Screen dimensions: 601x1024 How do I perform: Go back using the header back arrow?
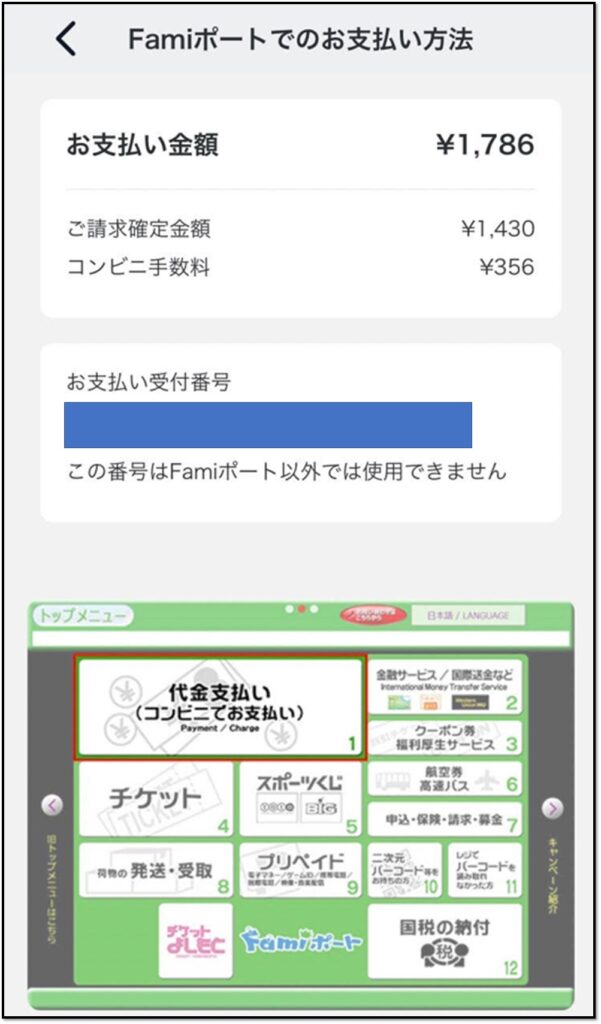[66, 39]
